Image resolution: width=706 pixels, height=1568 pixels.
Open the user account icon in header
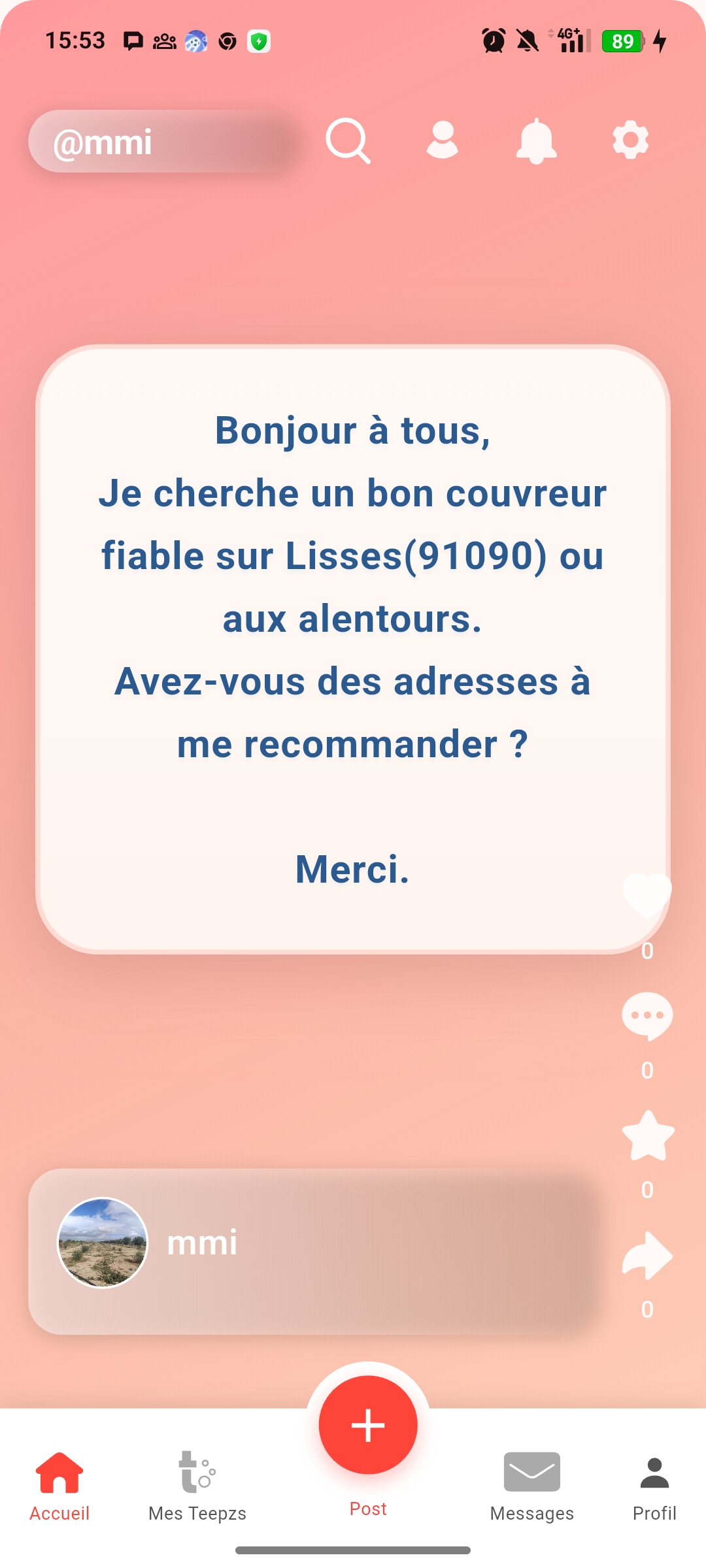(x=443, y=140)
